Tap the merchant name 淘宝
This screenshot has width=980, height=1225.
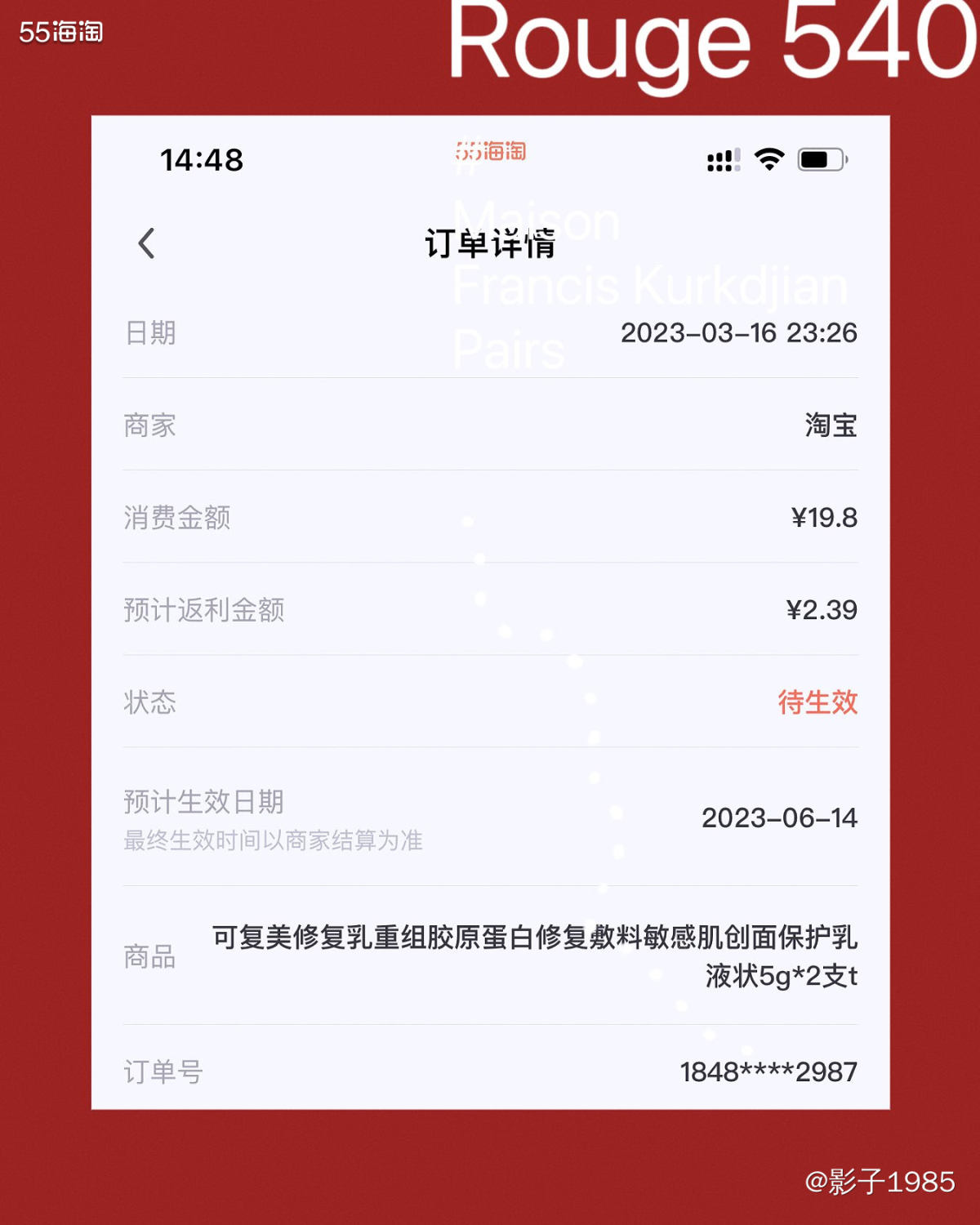pyautogui.click(x=830, y=425)
